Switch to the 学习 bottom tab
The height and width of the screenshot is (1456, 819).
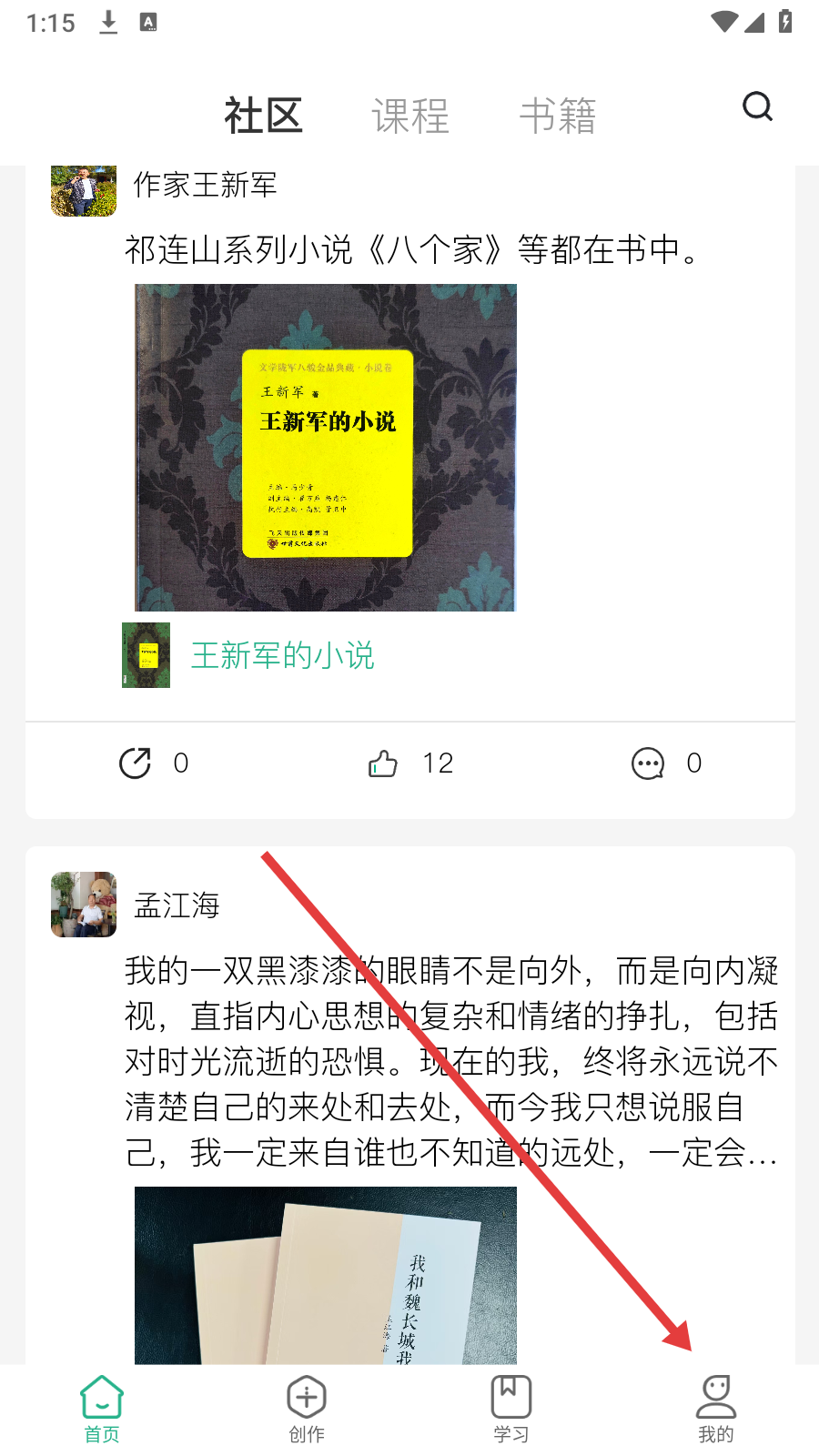point(511,1409)
